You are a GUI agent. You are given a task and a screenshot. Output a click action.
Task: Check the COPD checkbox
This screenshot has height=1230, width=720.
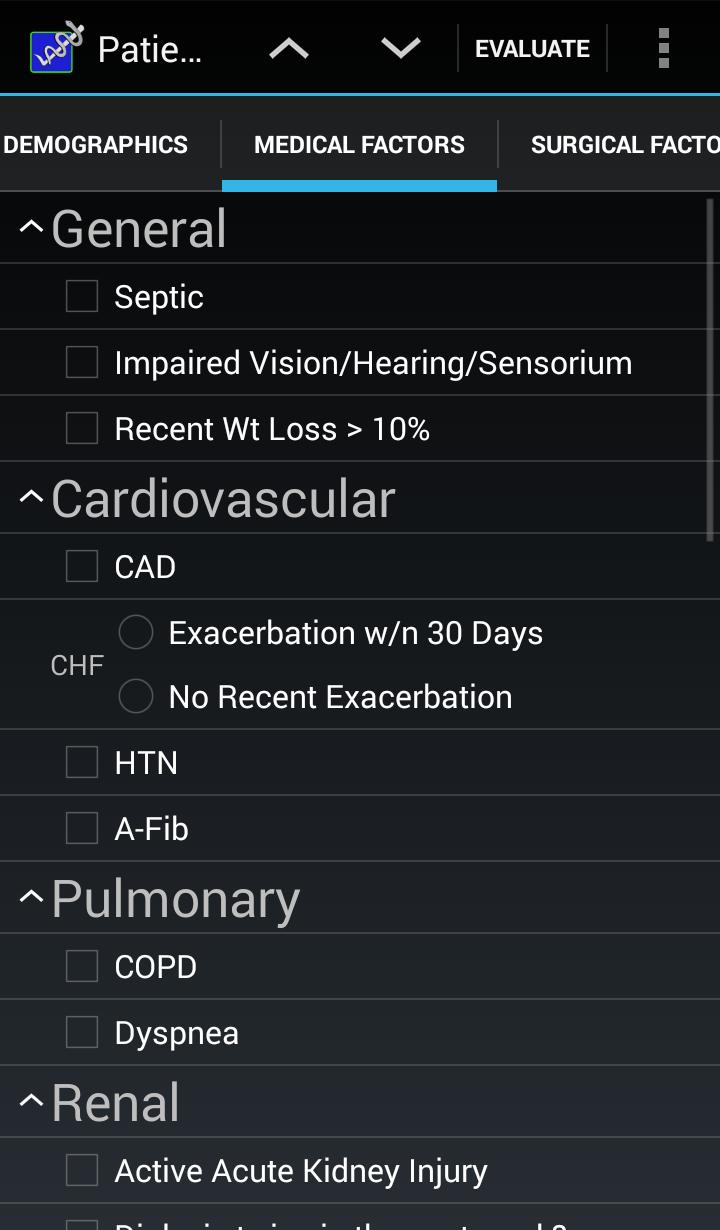pyautogui.click(x=82, y=966)
